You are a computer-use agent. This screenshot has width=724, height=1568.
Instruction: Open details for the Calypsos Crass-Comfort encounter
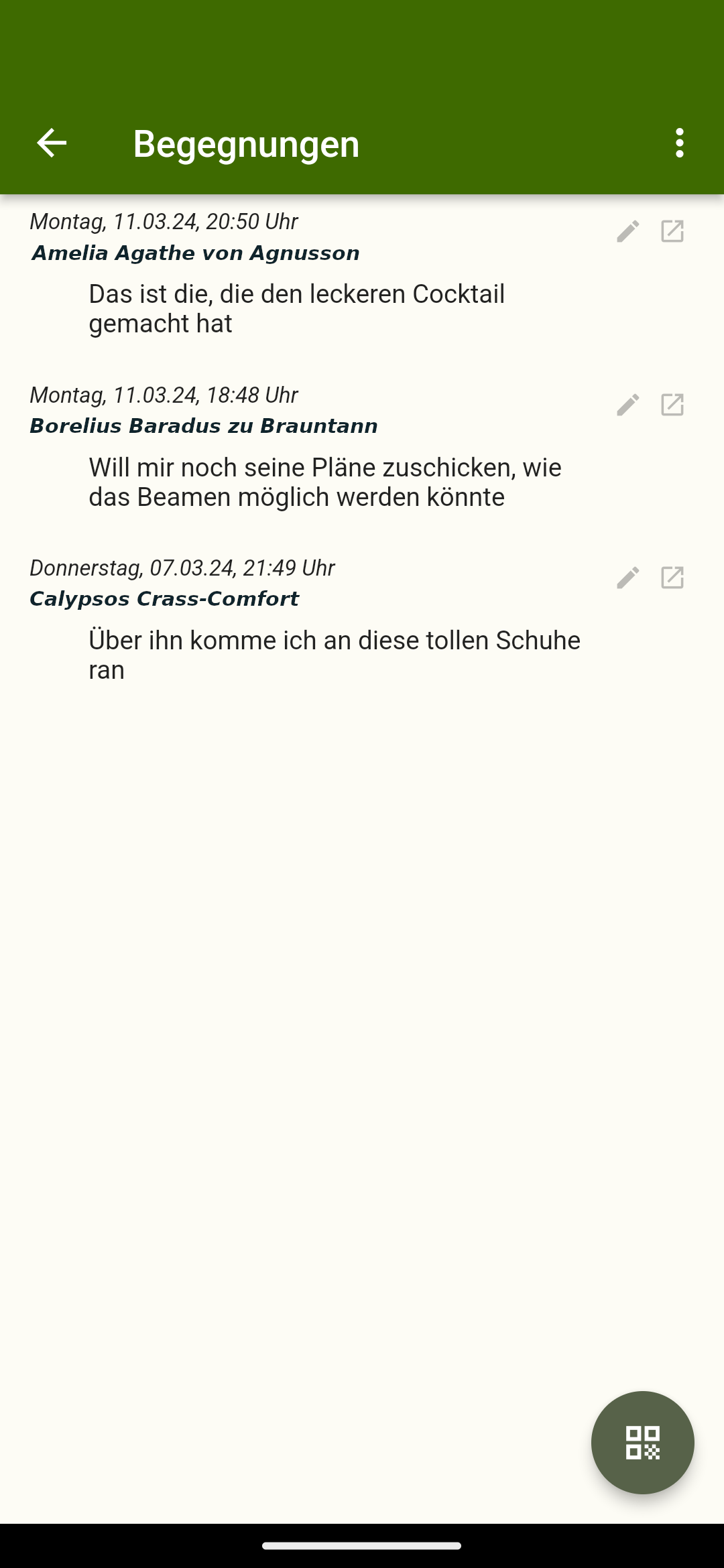[673, 577]
